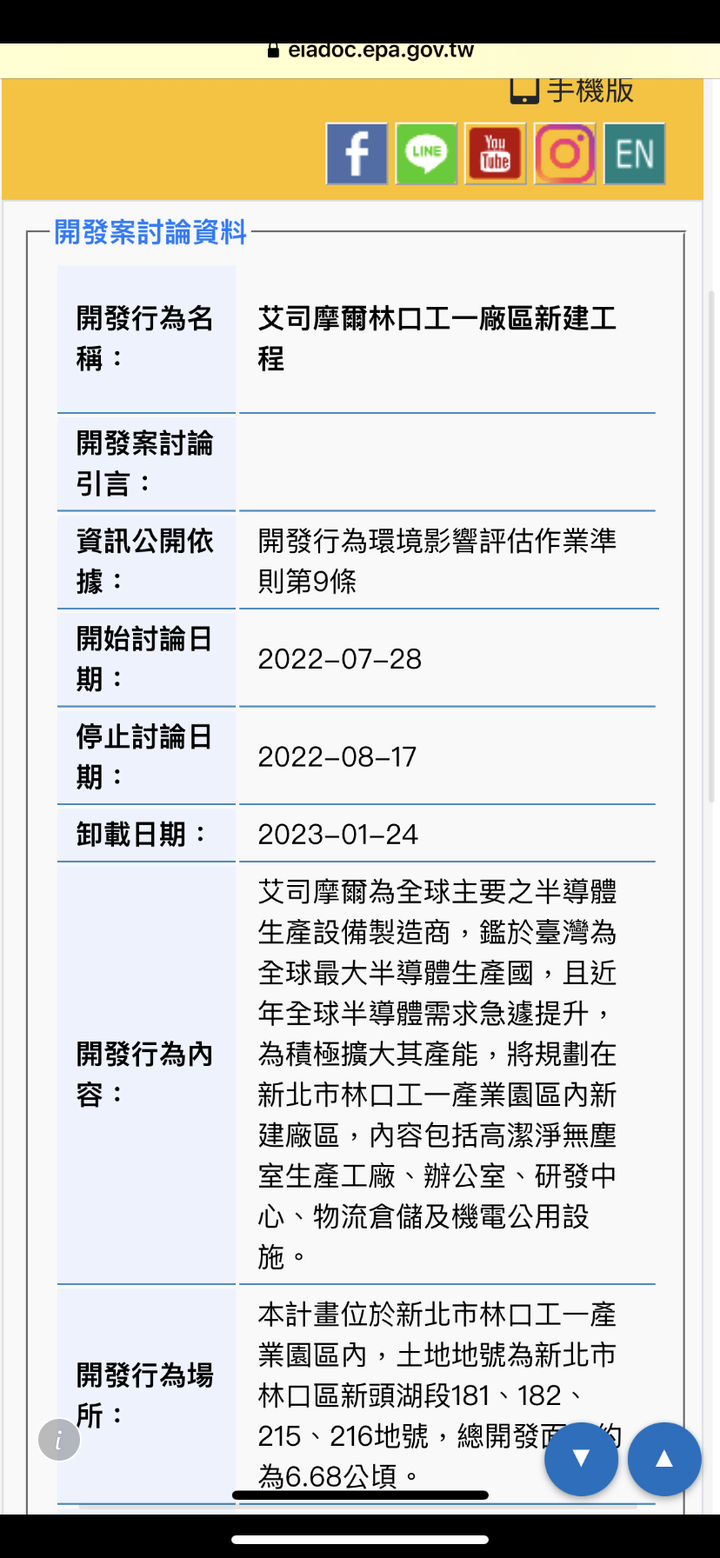
Task: Switch to English with the EN button
Action: click(x=634, y=154)
